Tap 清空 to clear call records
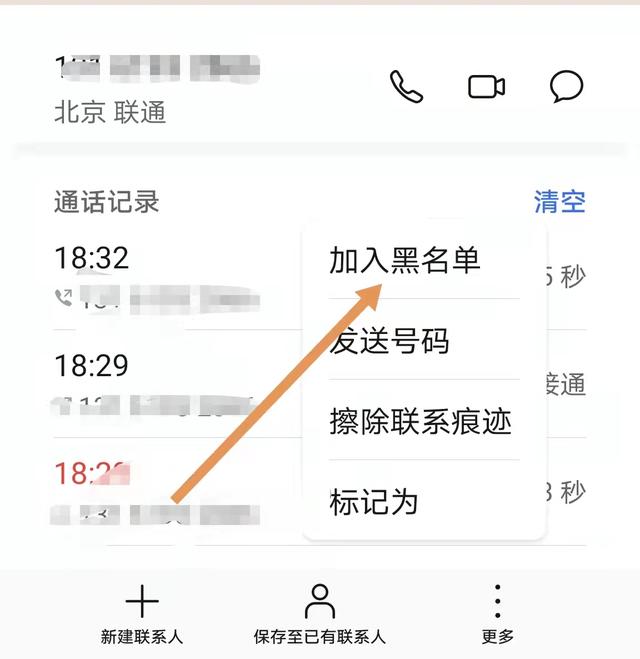640x659 pixels. [559, 201]
